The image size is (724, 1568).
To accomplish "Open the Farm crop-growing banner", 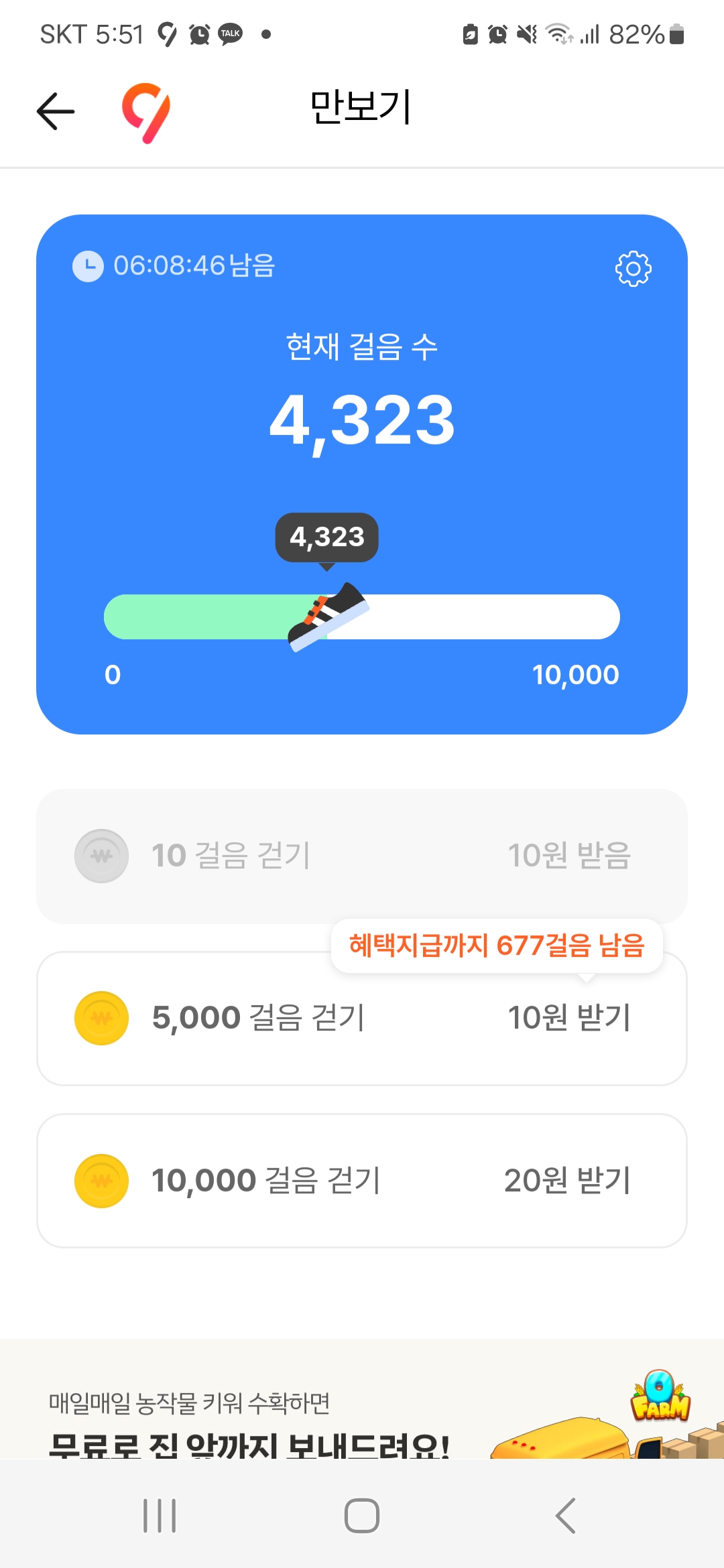I will (x=362, y=1414).
